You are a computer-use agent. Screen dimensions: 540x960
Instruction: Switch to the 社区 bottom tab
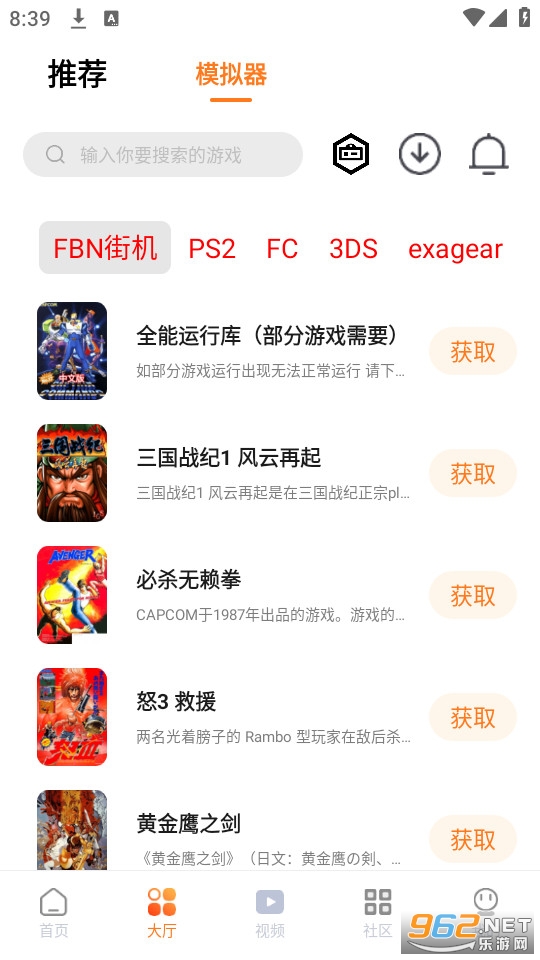pyautogui.click(x=377, y=912)
